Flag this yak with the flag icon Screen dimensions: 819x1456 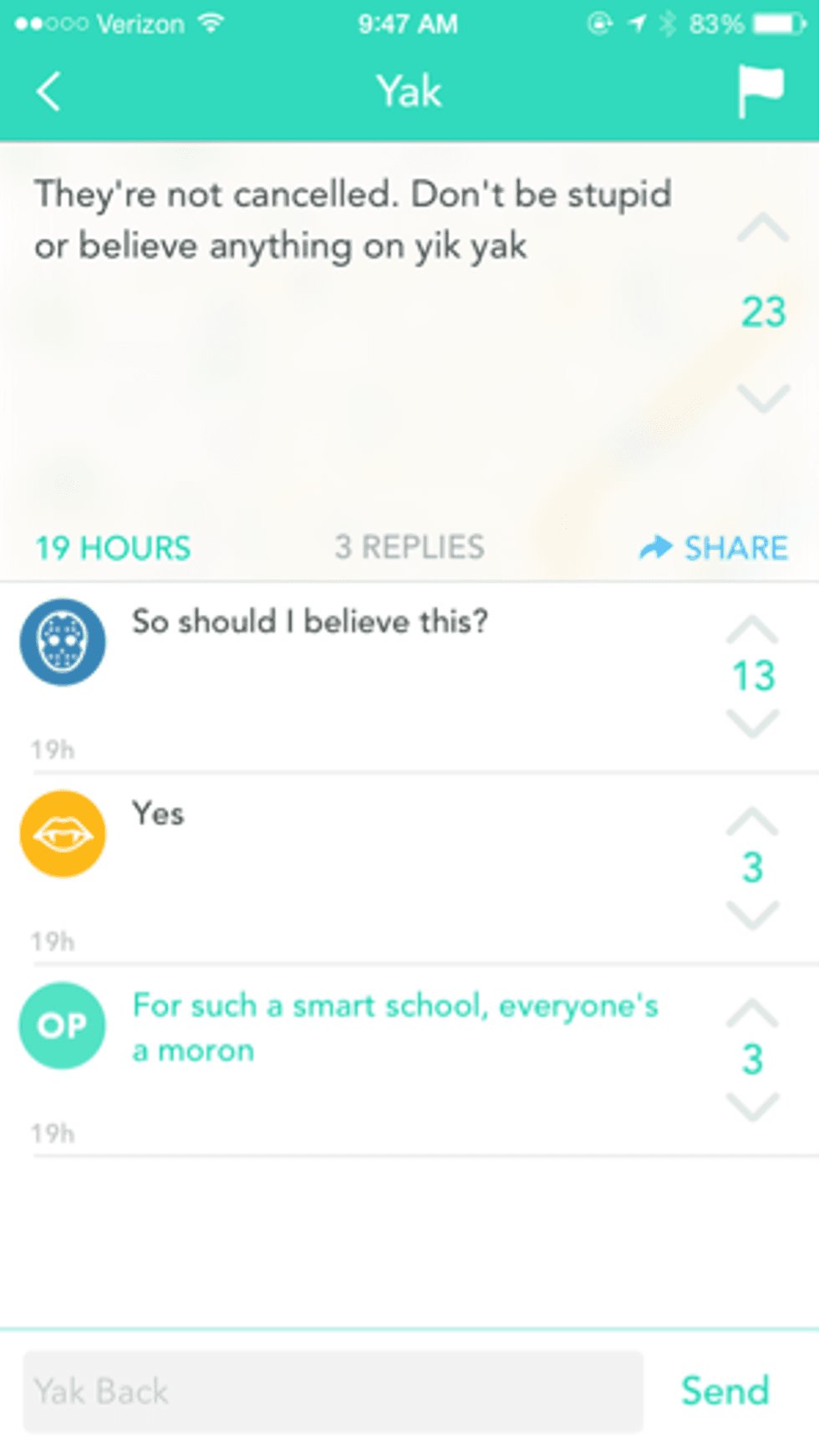(760, 91)
